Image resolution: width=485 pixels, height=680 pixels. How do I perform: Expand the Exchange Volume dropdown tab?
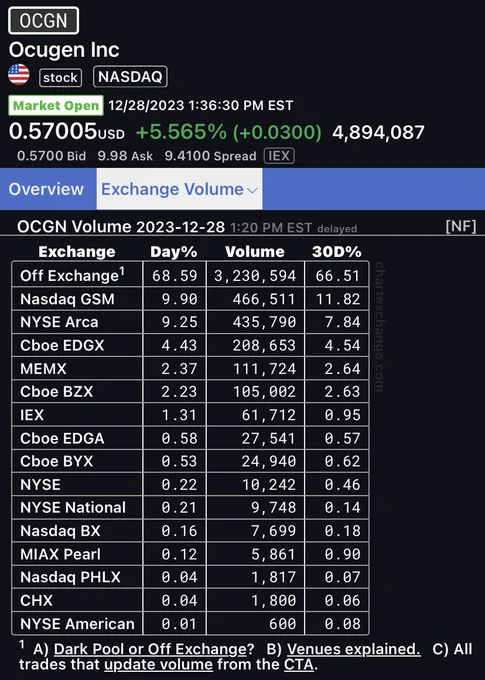[x=179, y=189]
